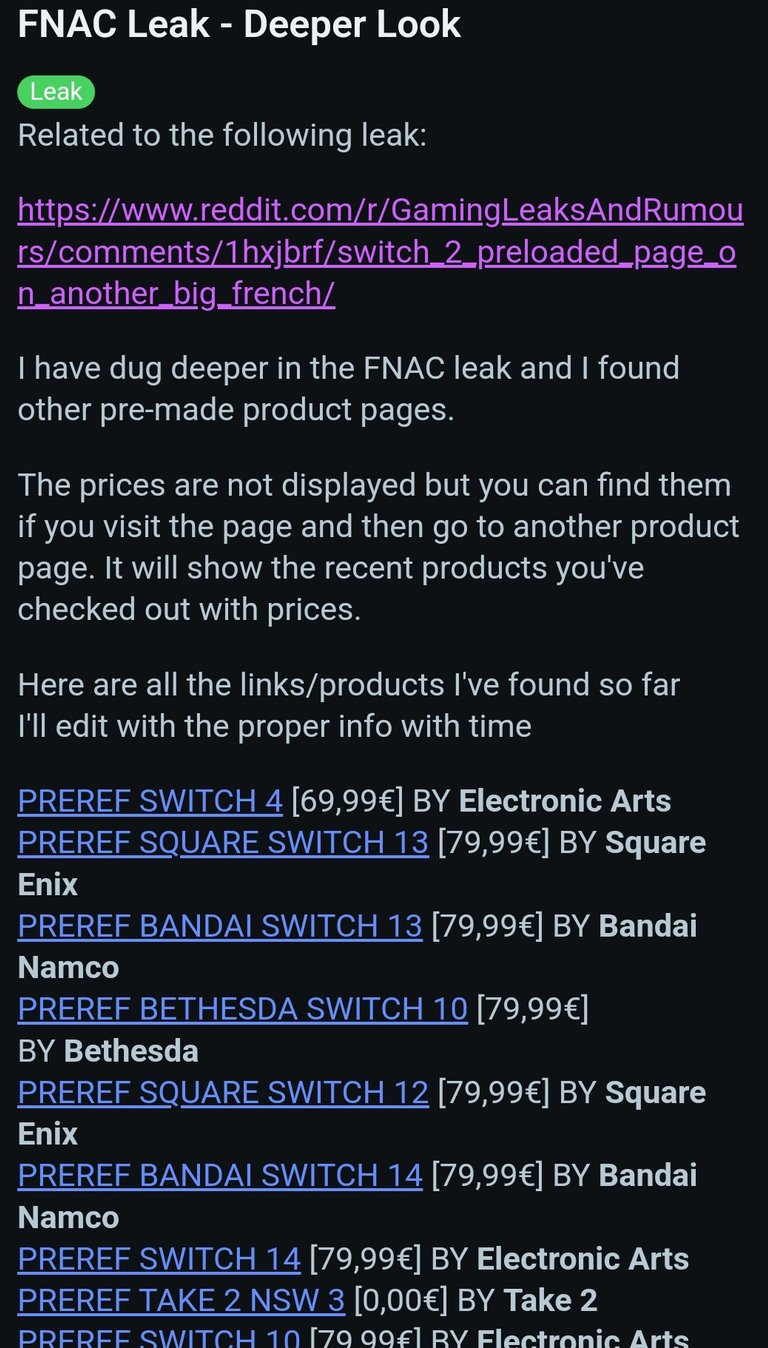Open the PREREF SWITCH 4 product link
This screenshot has width=768, height=1348.
click(x=150, y=801)
